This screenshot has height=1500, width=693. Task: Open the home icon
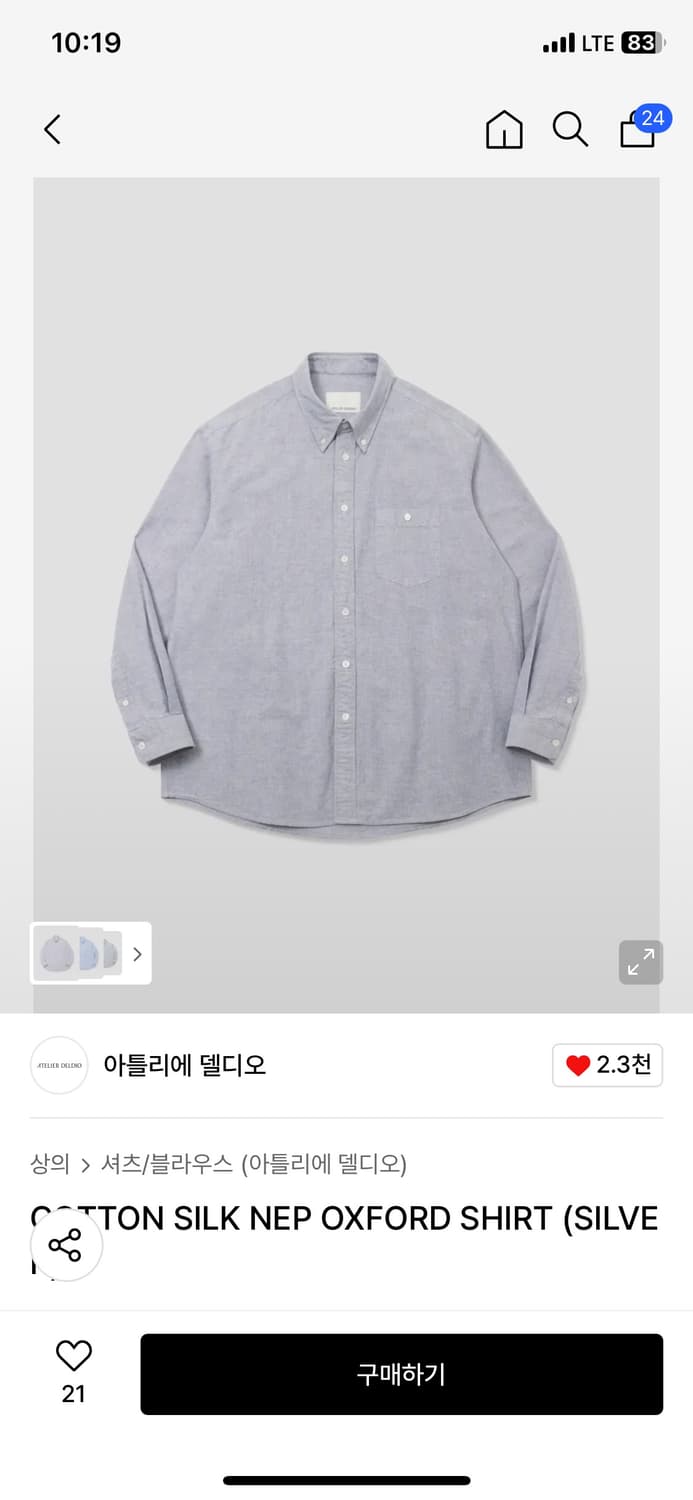click(x=504, y=130)
